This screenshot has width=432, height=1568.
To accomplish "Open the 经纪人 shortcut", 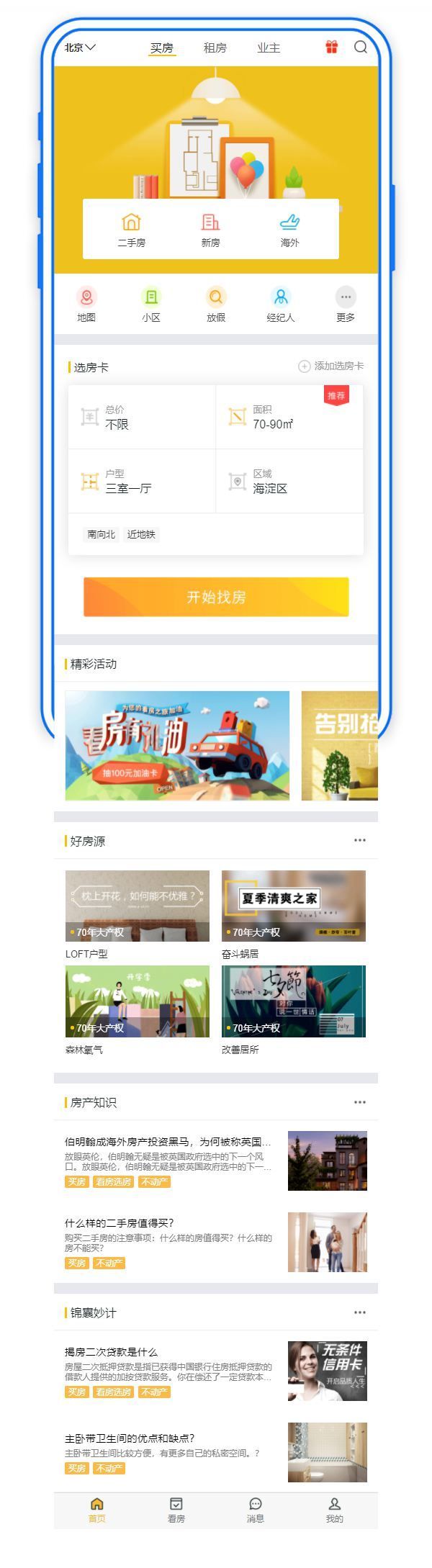I will (281, 305).
